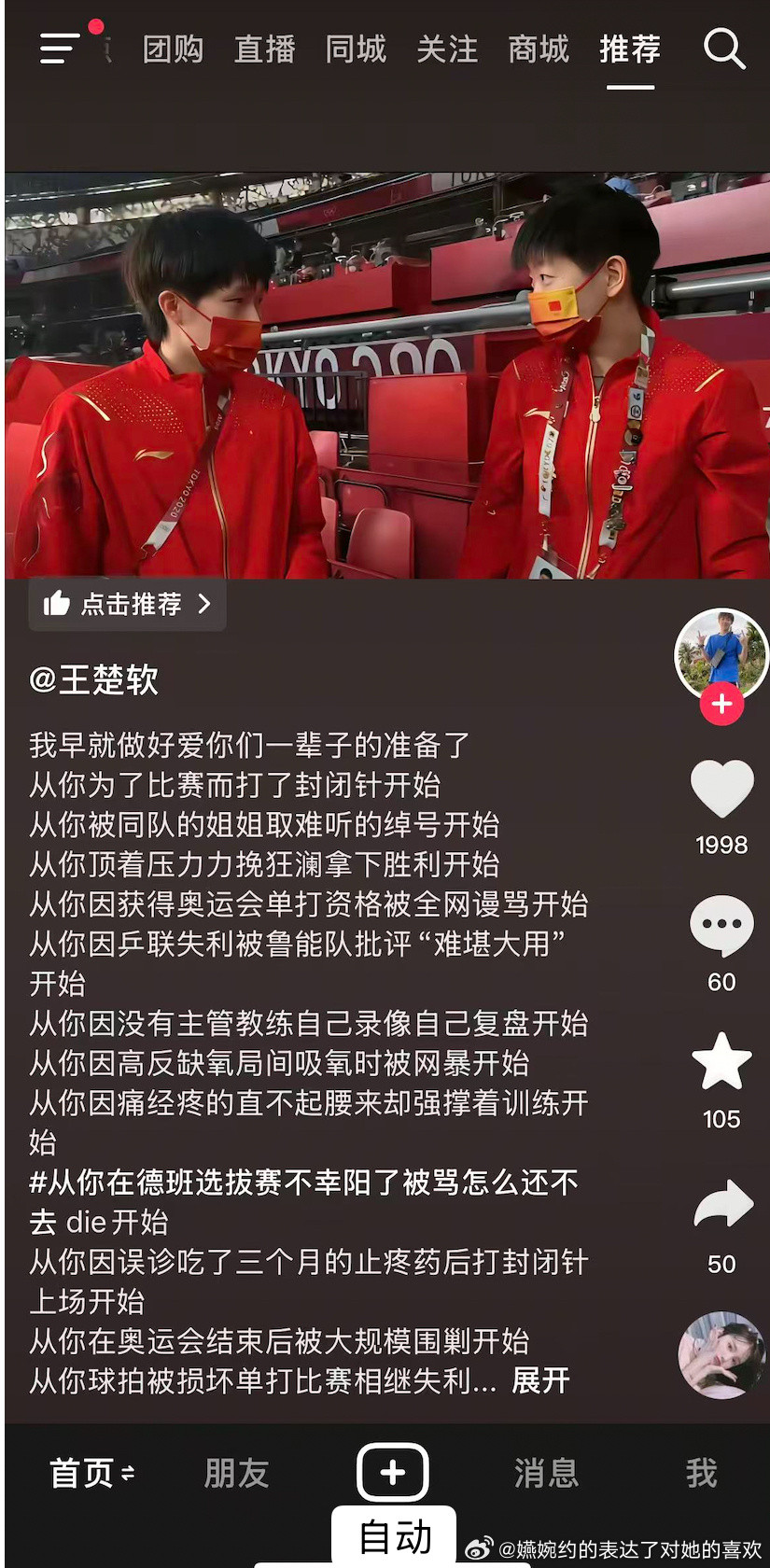Click the thumbs-up icon next to 点击推荐
The width and height of the screenshot is (770, 1568).
(58, 604)
